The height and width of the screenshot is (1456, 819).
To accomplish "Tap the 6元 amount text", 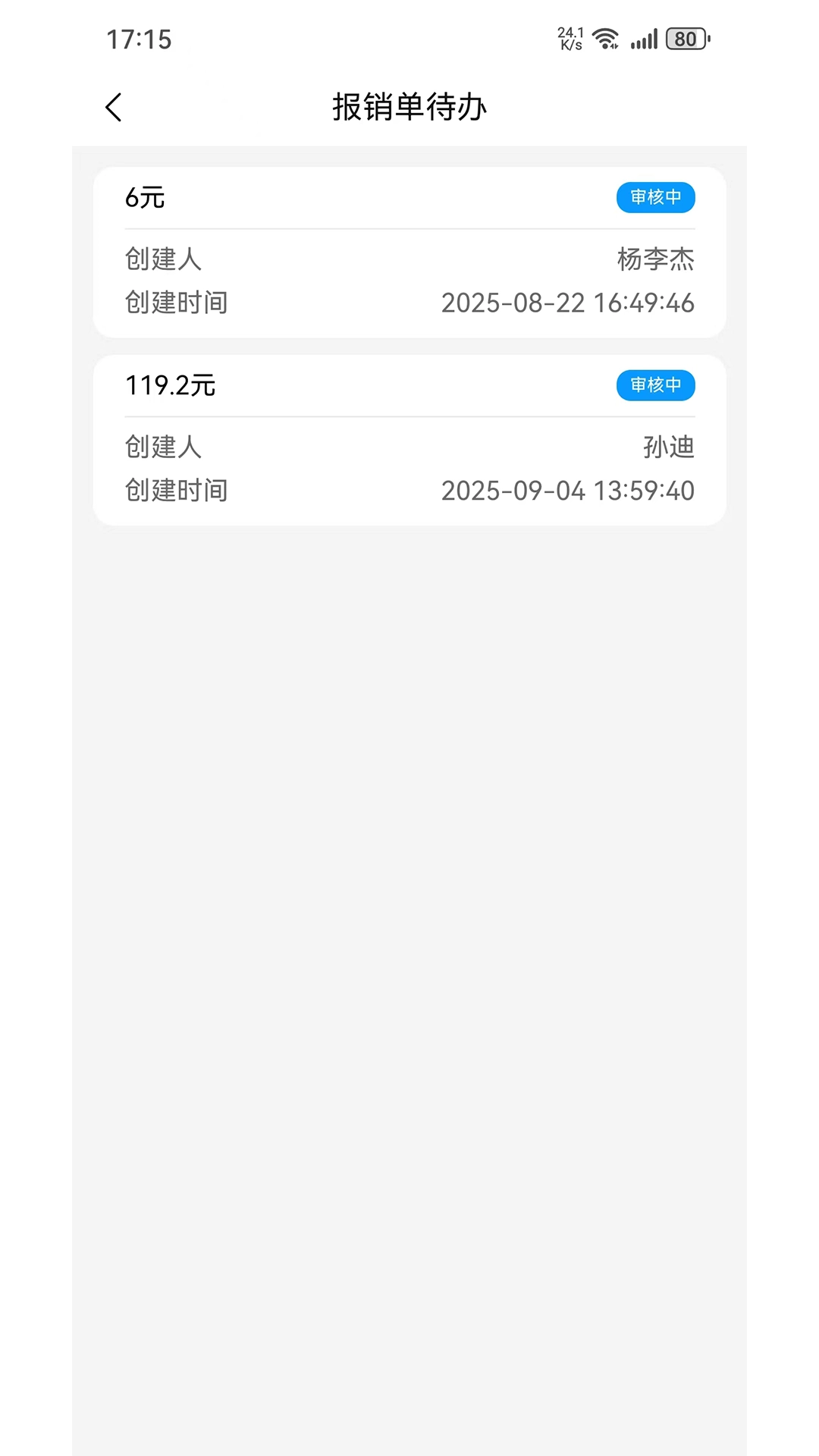I will (146, 197).
